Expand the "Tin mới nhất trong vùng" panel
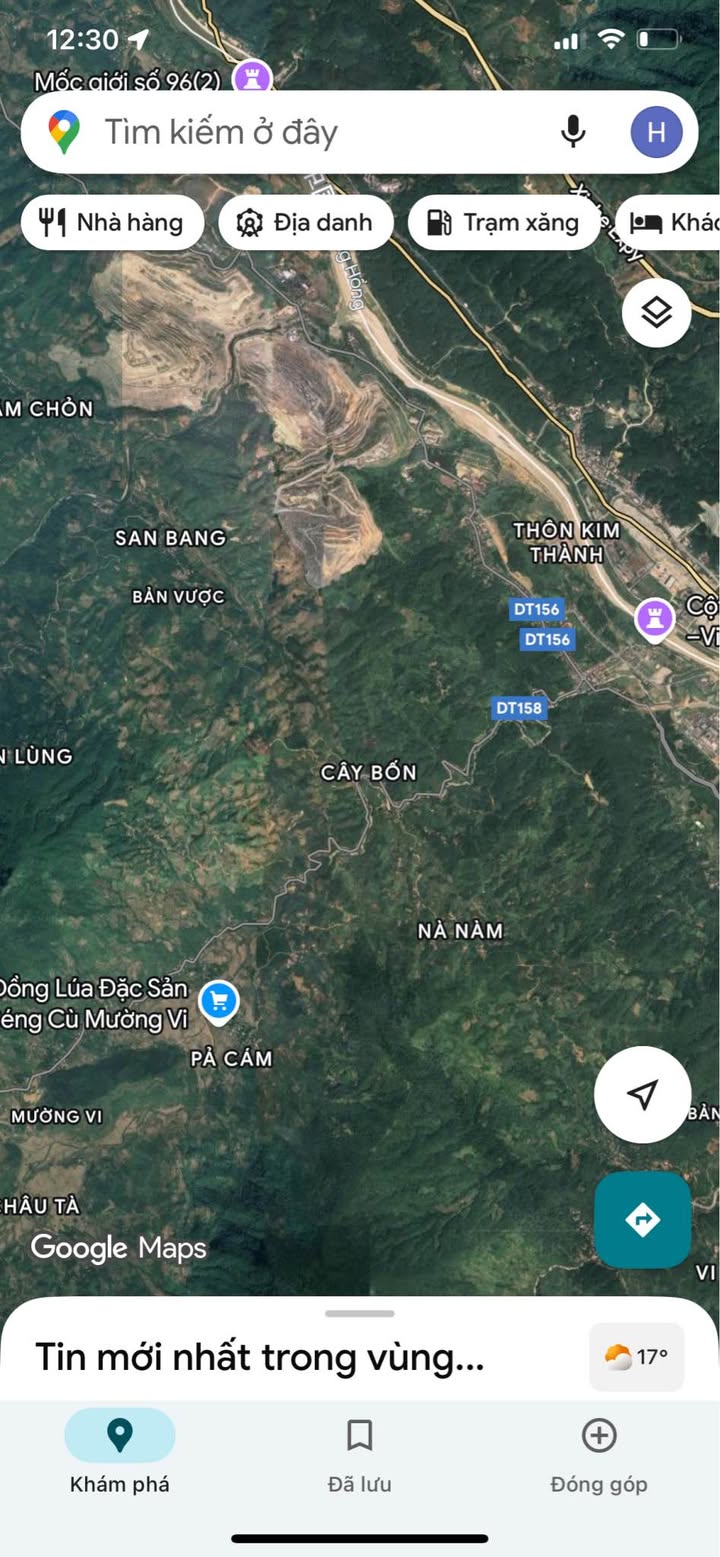 tap(260, 1357)
